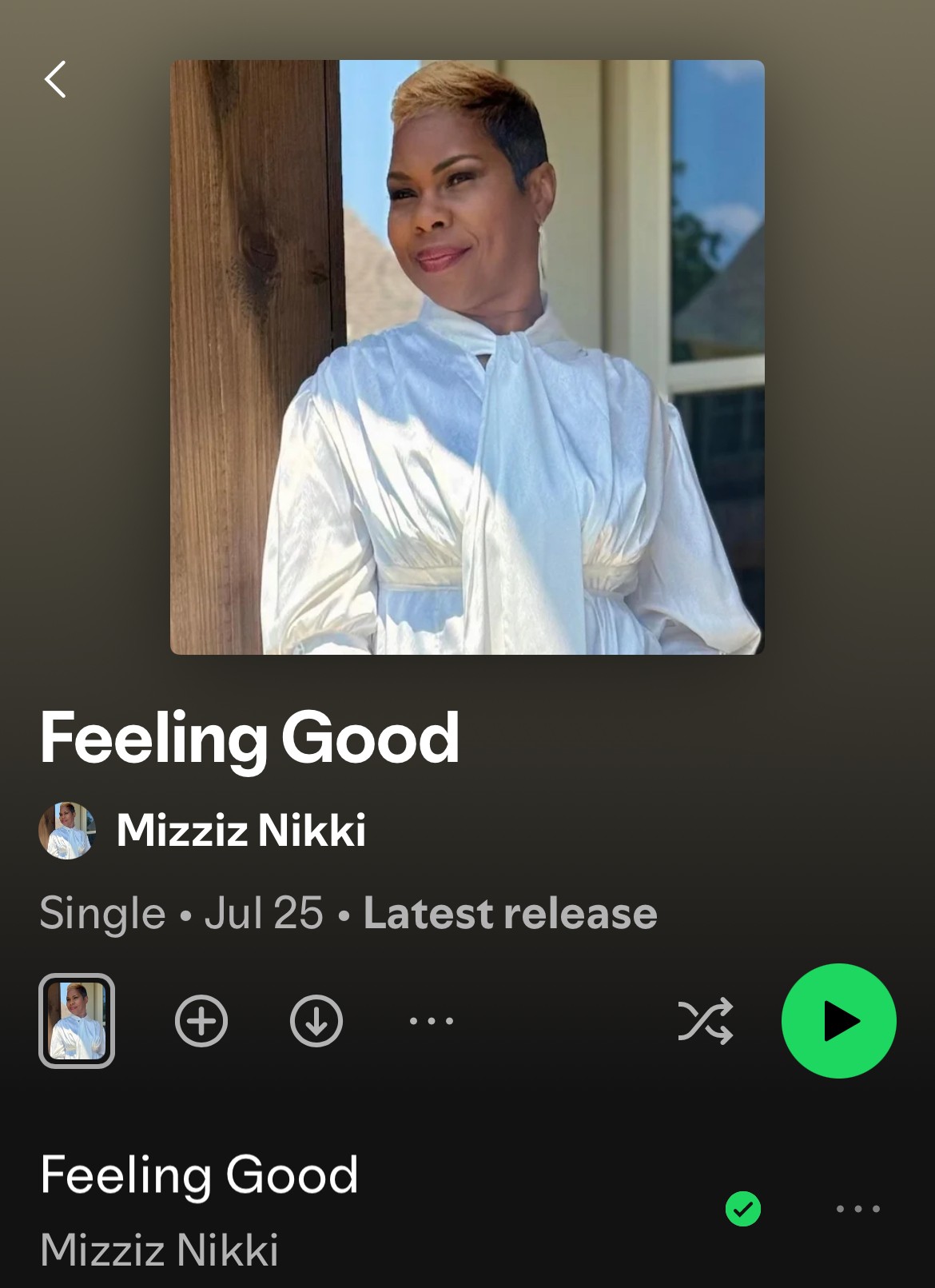Open more options for the single
The image size is (935, 1288).
[432, 1021]
